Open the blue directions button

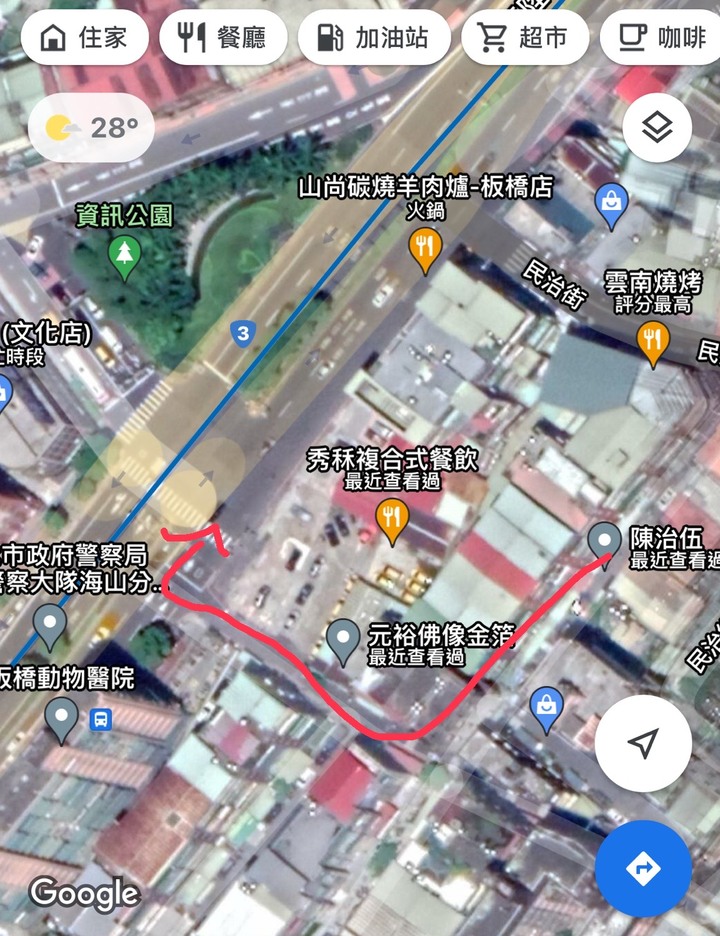[x=643, y=869]
